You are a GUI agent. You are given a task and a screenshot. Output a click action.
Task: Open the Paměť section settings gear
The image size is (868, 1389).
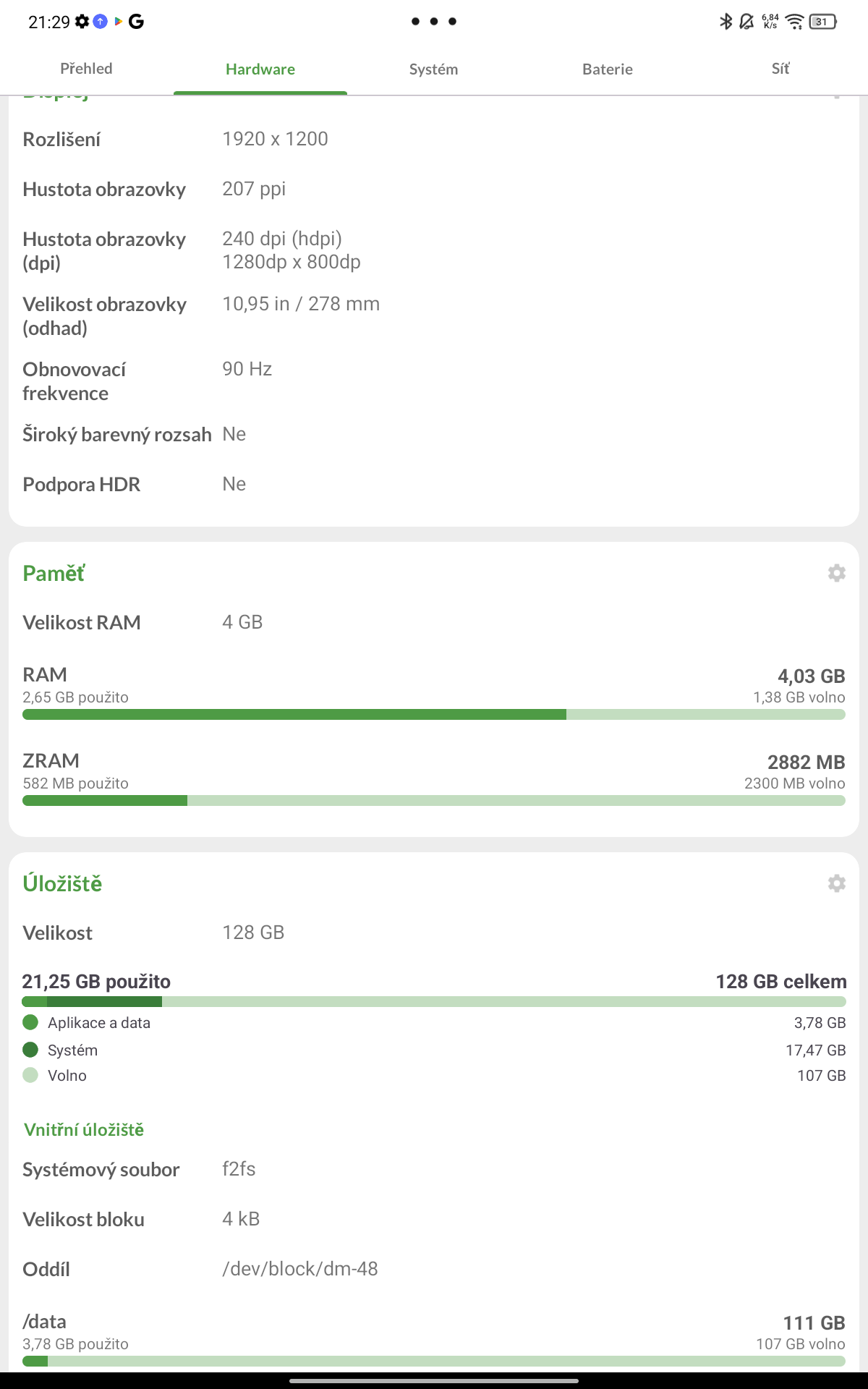pos(835,572)
